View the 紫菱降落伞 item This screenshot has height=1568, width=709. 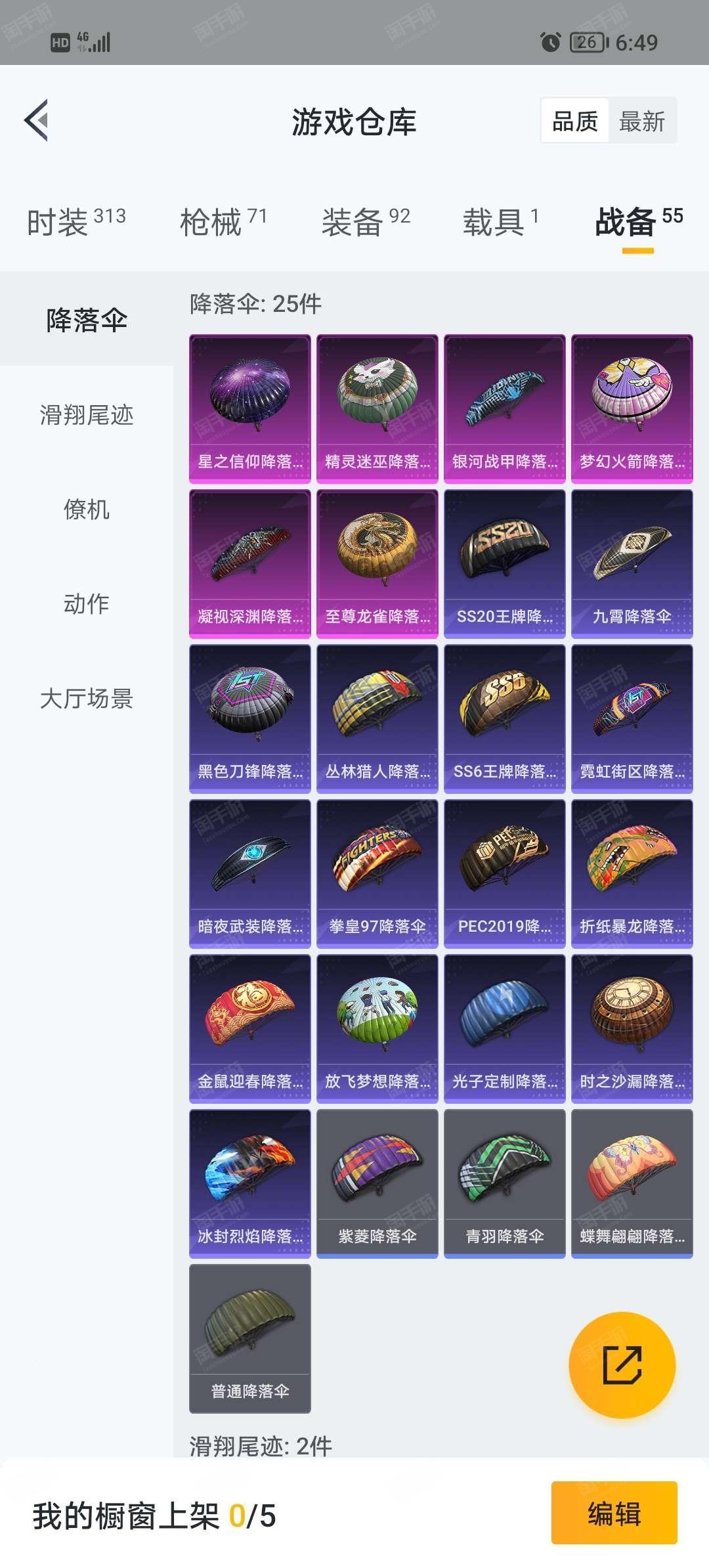click(x=377, y=1184)
